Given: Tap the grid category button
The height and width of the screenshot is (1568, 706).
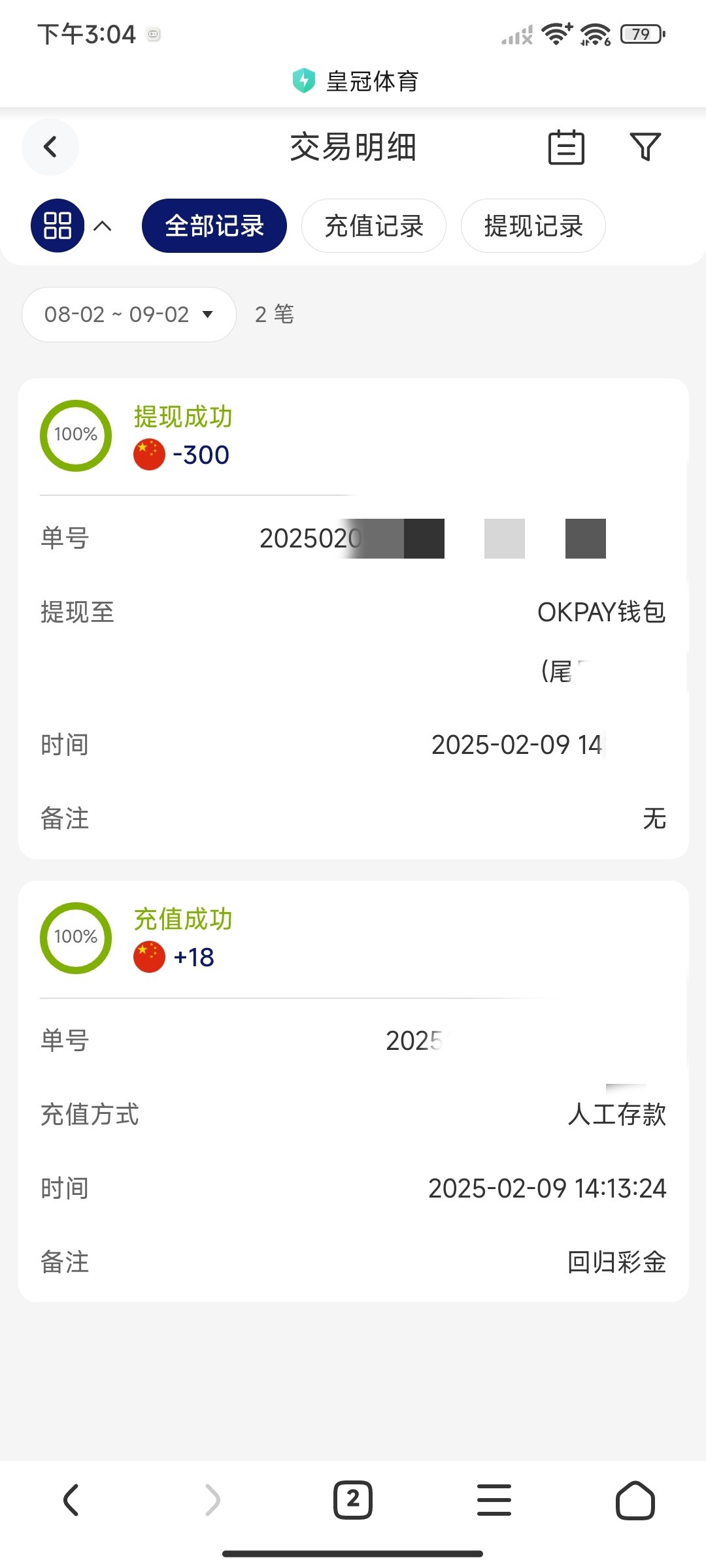Looking at the screenshot, I should [58, 225].
